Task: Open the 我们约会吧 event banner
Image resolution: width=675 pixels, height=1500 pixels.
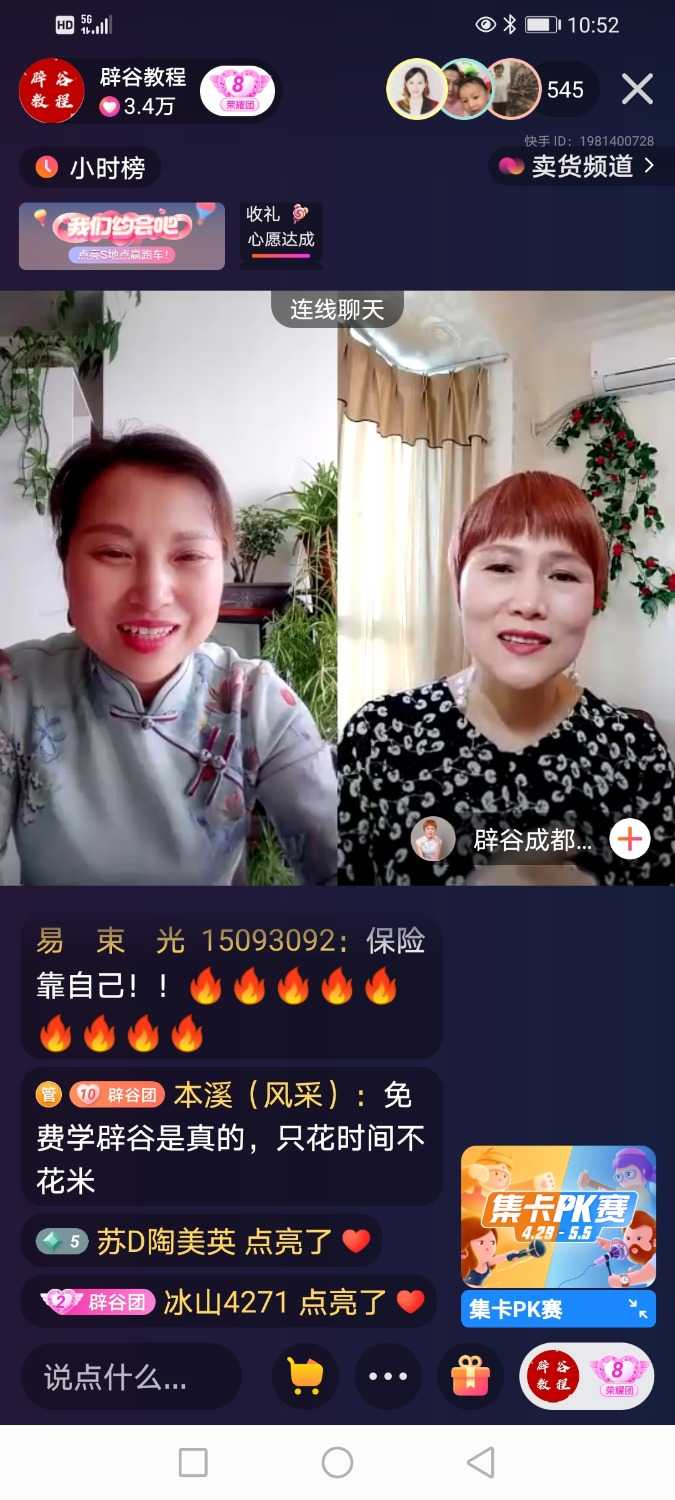Action: [x=122, y=236]
